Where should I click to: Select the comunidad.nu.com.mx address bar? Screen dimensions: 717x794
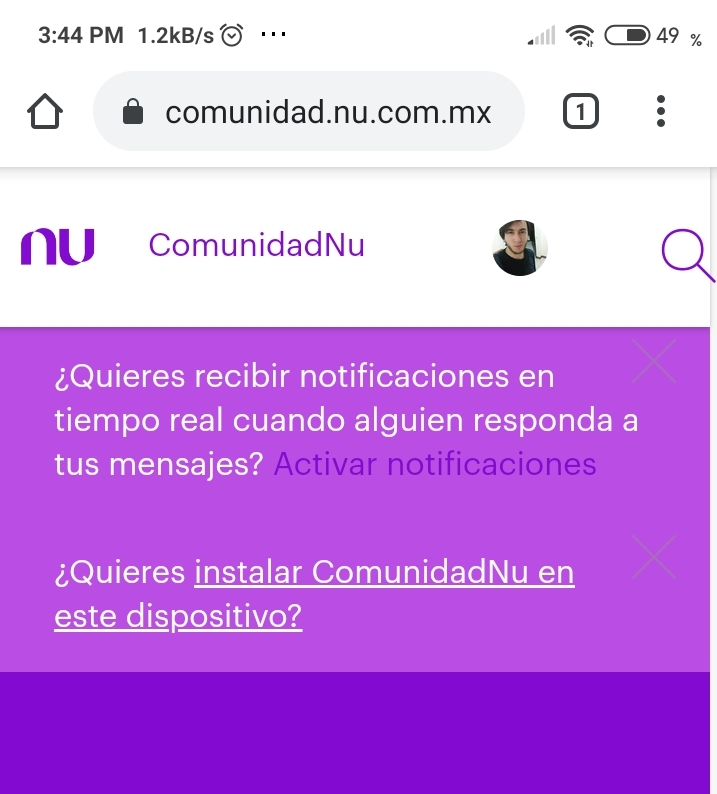pos(308,112)
